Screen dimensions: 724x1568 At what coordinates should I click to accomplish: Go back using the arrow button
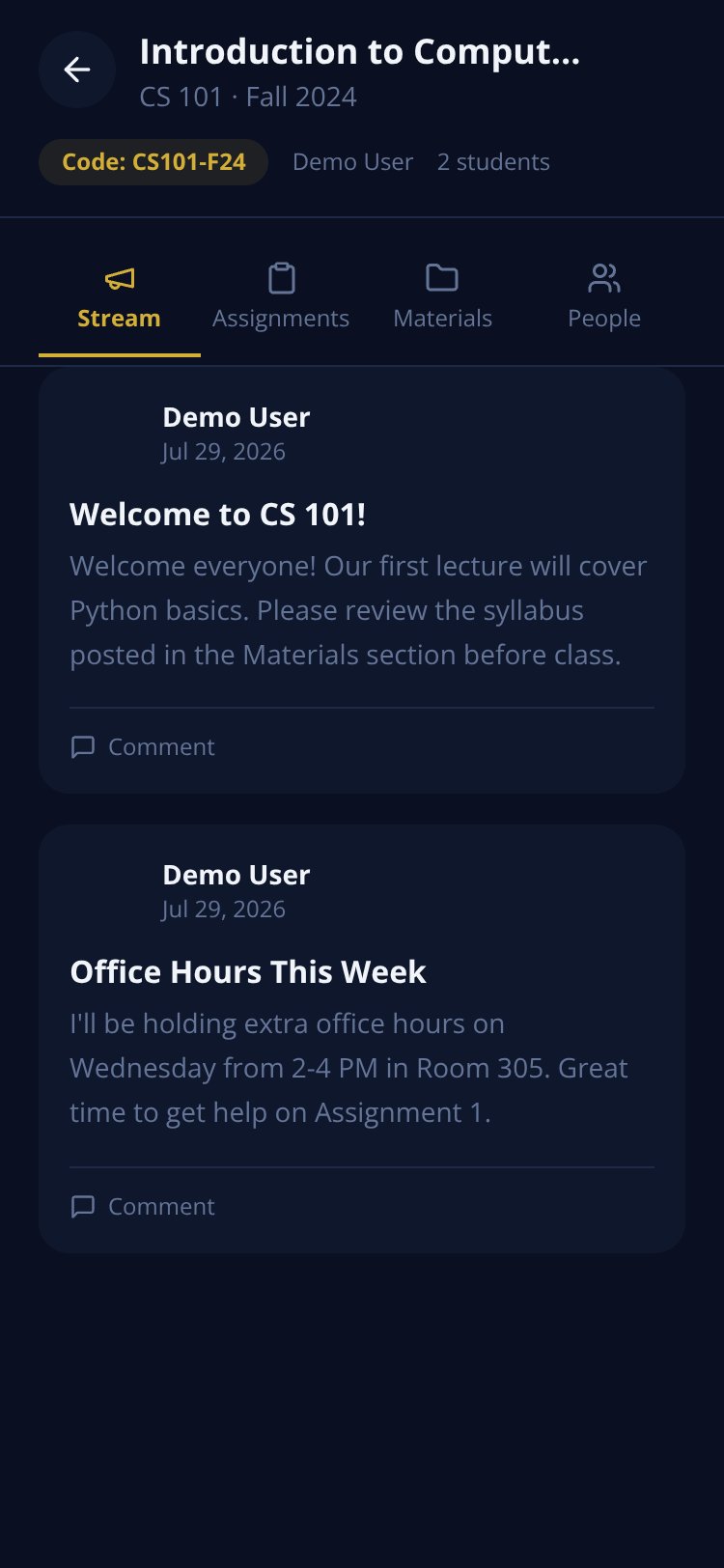[77, 70]
